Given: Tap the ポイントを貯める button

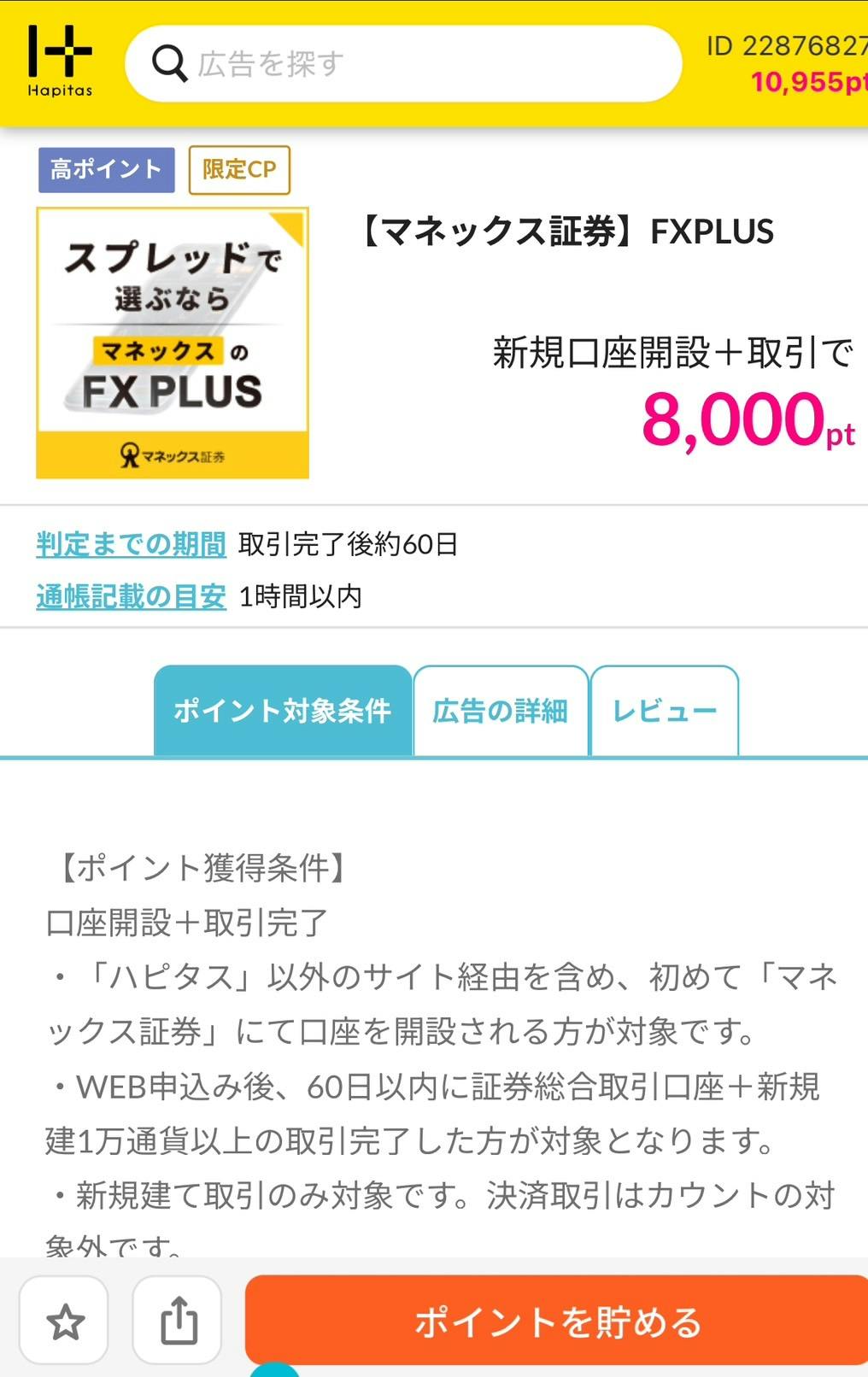Looking at the screenshot, I should click(557, 1321).
